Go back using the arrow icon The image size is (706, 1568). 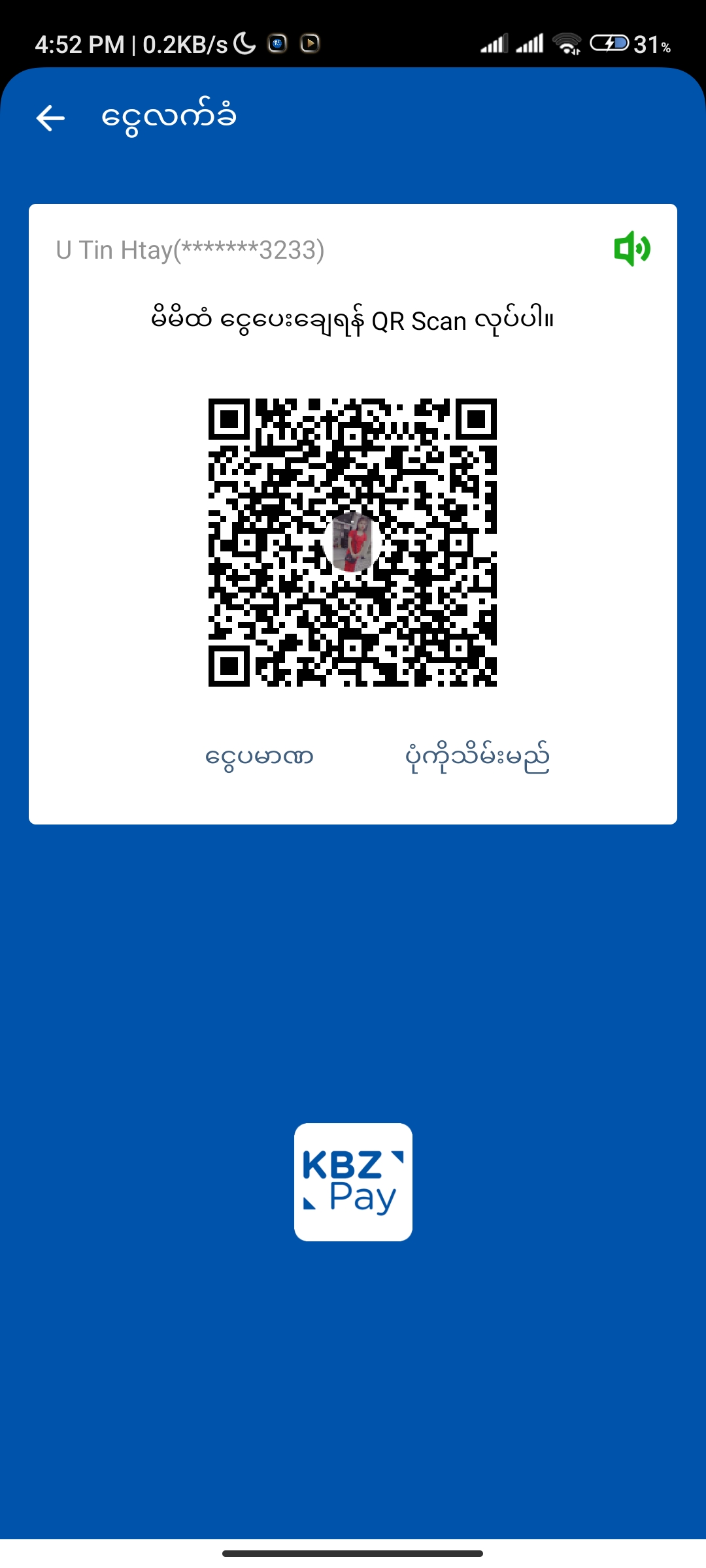click(x=50, y=118)
